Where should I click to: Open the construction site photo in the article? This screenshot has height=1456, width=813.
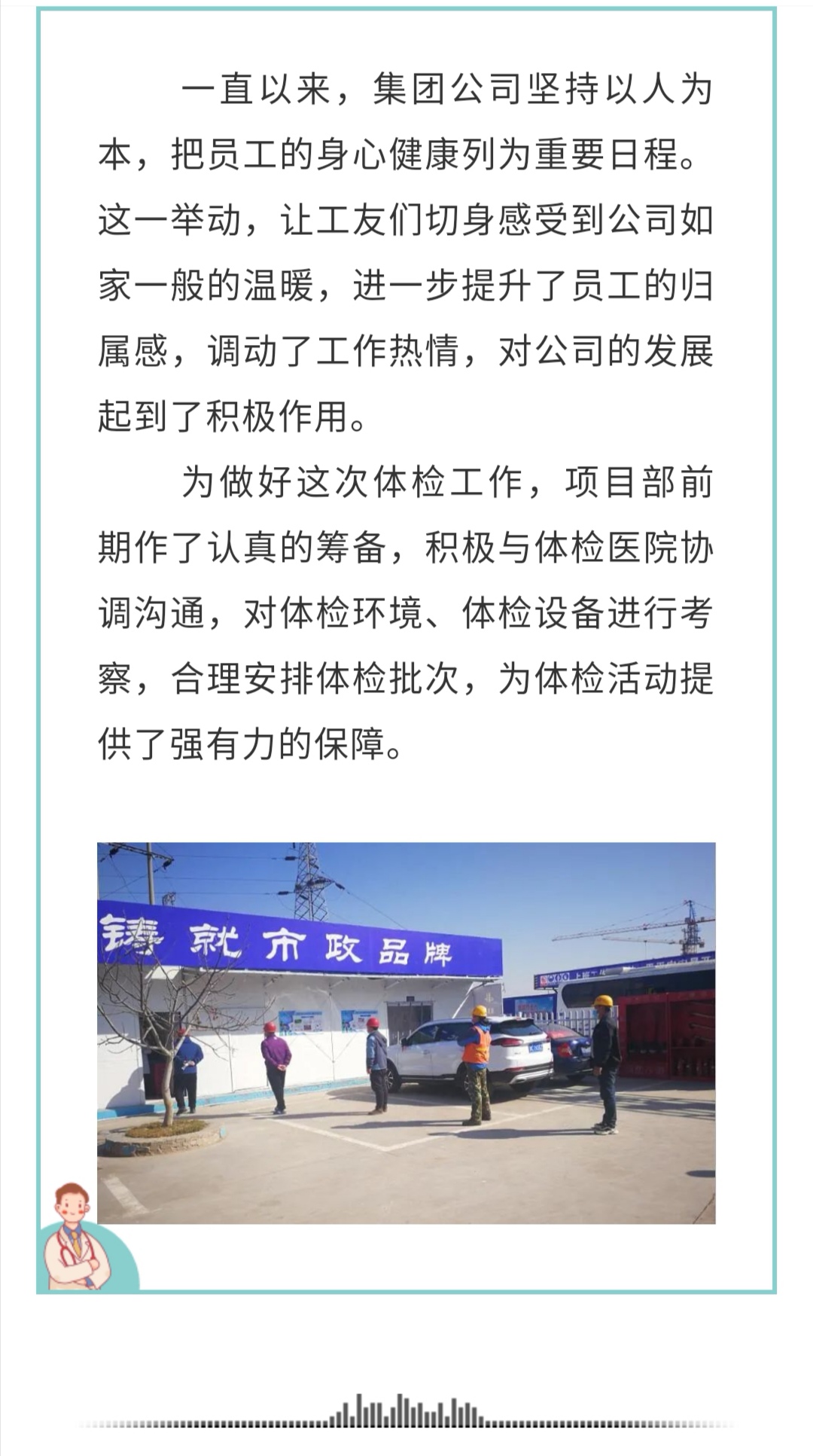[x=406, y=1032]
